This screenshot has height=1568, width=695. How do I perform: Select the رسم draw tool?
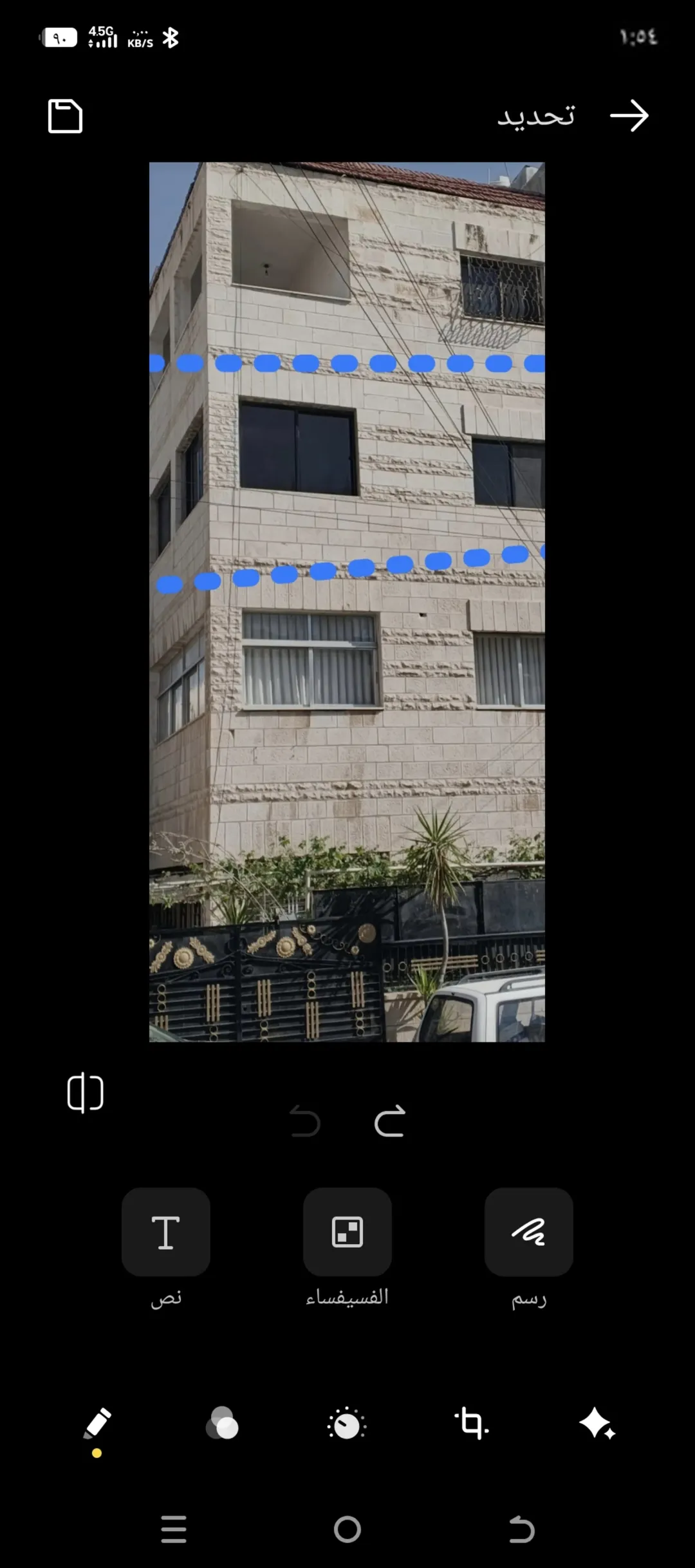(529, 1233)
